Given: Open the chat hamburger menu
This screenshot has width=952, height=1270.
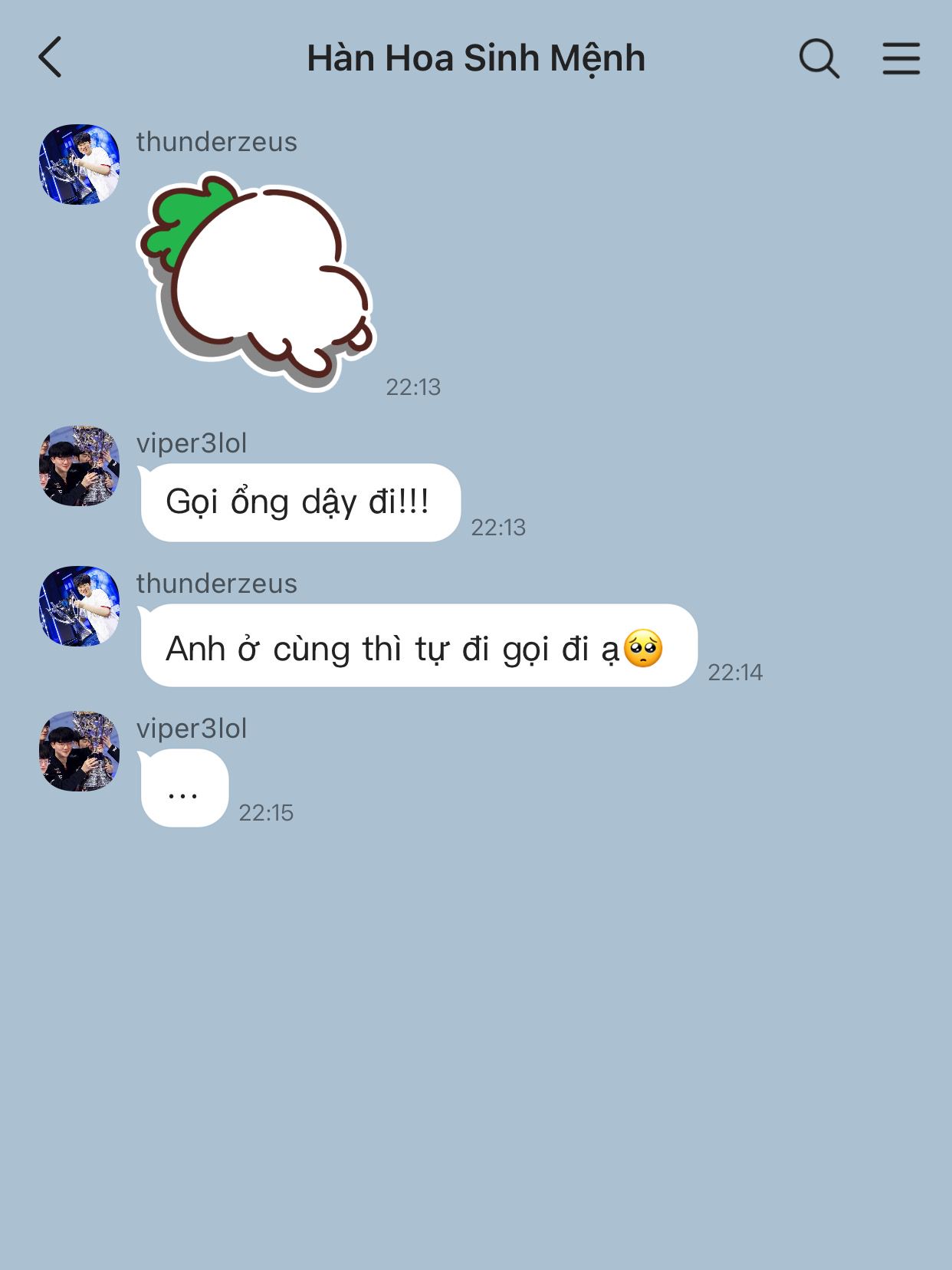Looking at the screenshot, I should pyautogui.click(x=901, y=58).
